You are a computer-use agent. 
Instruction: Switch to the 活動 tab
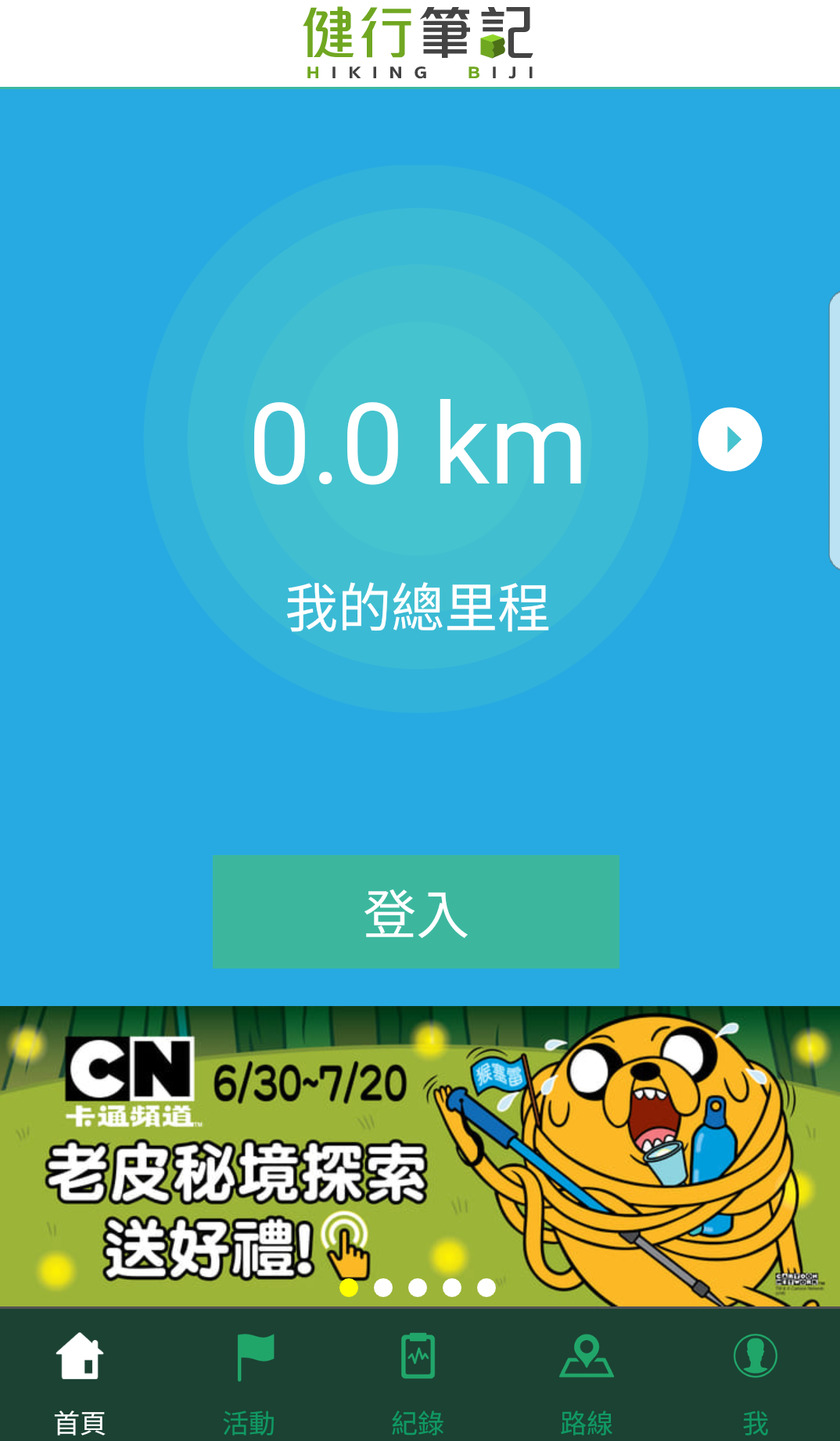(249, 1382)
